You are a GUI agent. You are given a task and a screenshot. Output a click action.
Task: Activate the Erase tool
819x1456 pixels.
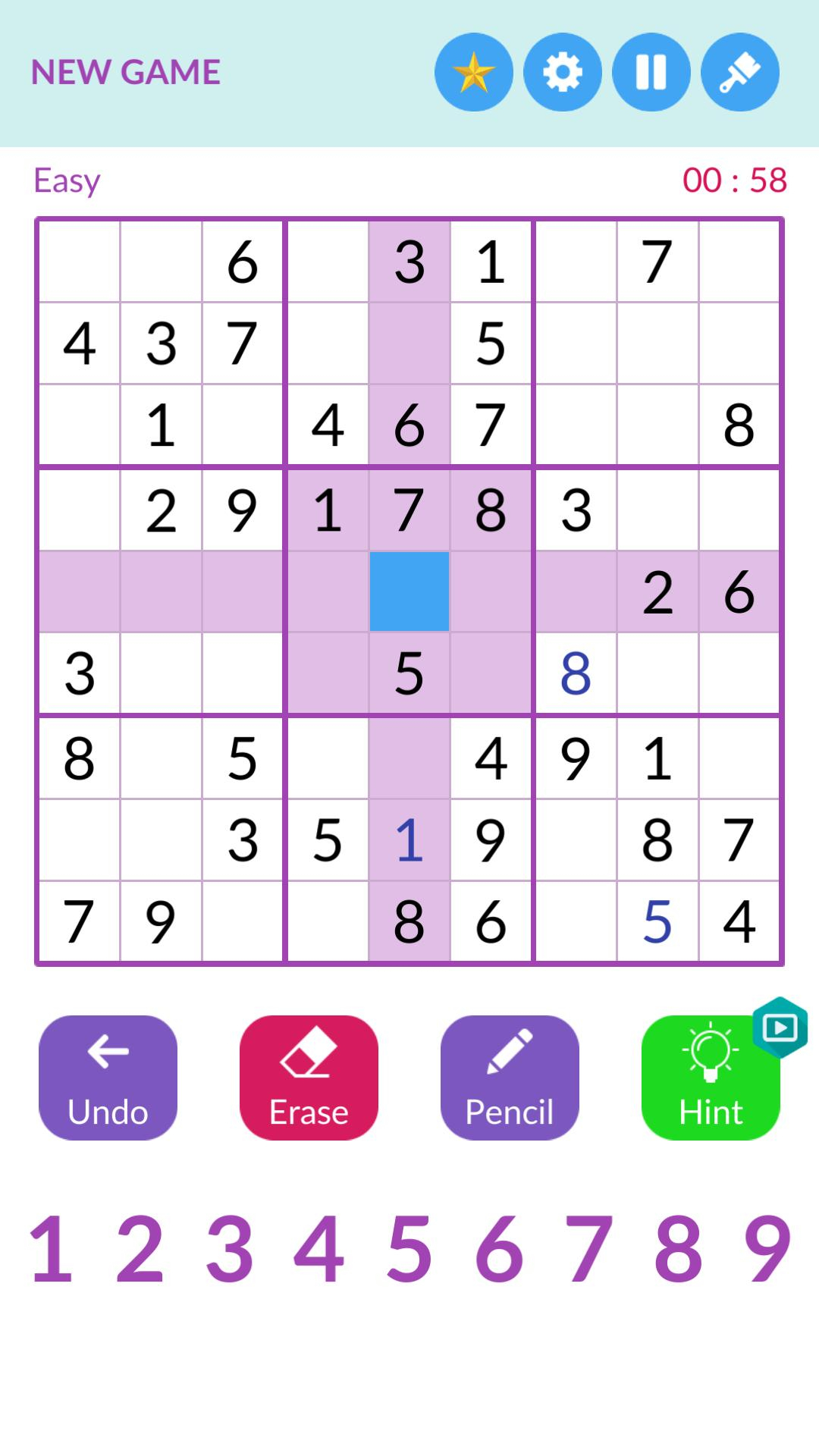coord(309,1078)
